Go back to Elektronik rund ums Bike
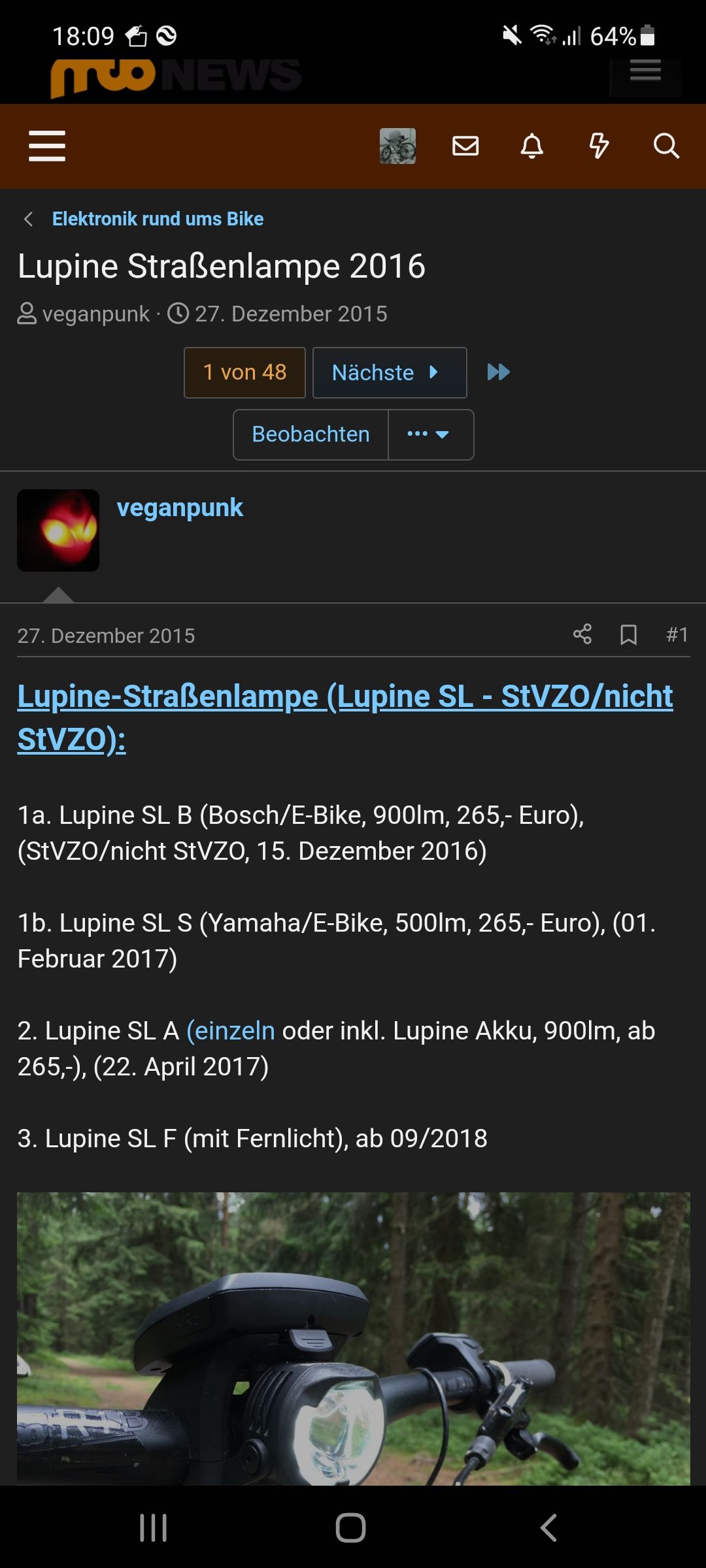Image resolution: width=706 pixels, height=1568 pixels. point(157,219)
